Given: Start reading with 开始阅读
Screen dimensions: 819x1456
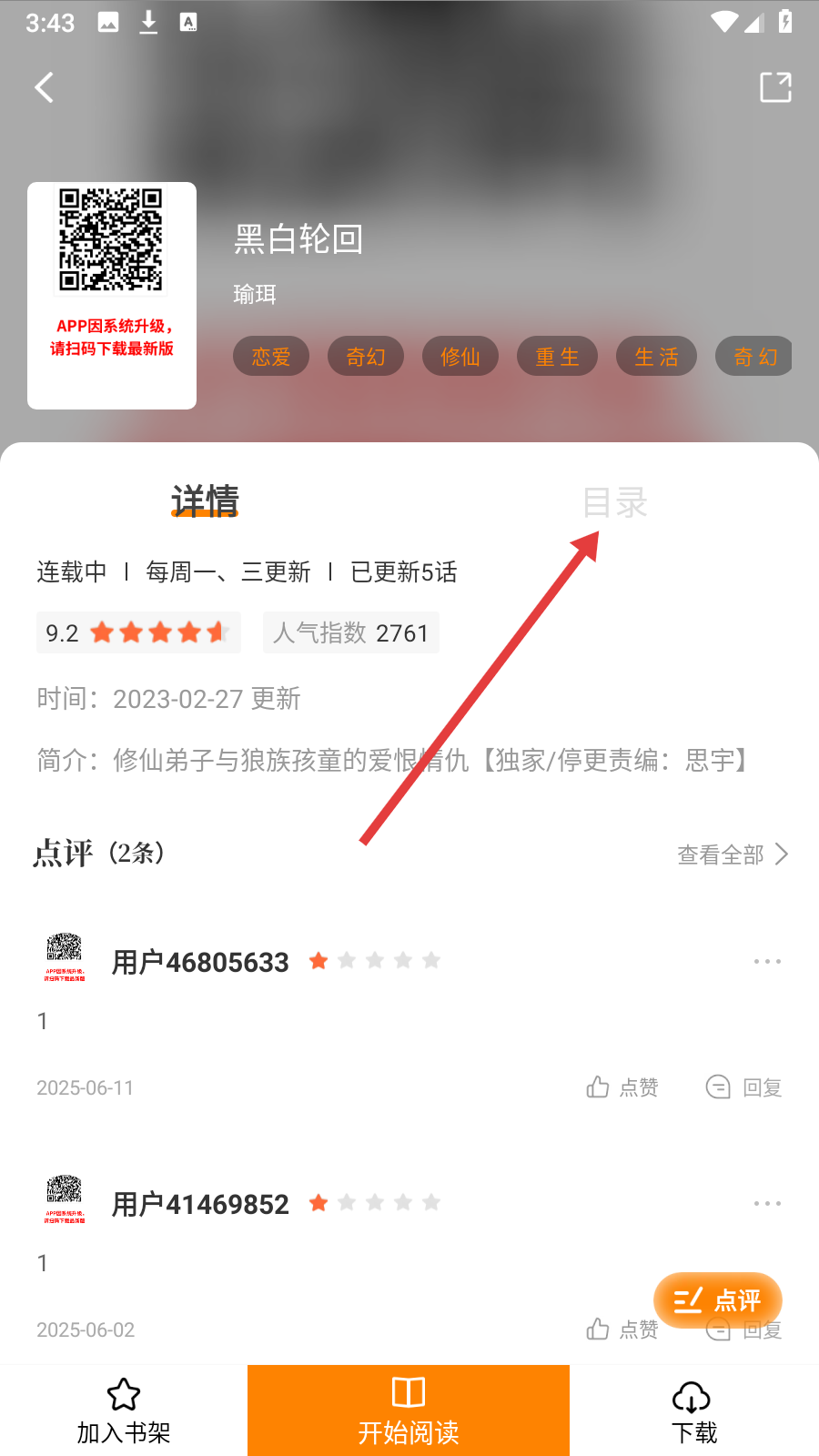Looking at the screenshot, I should [x=409, y=1411].
